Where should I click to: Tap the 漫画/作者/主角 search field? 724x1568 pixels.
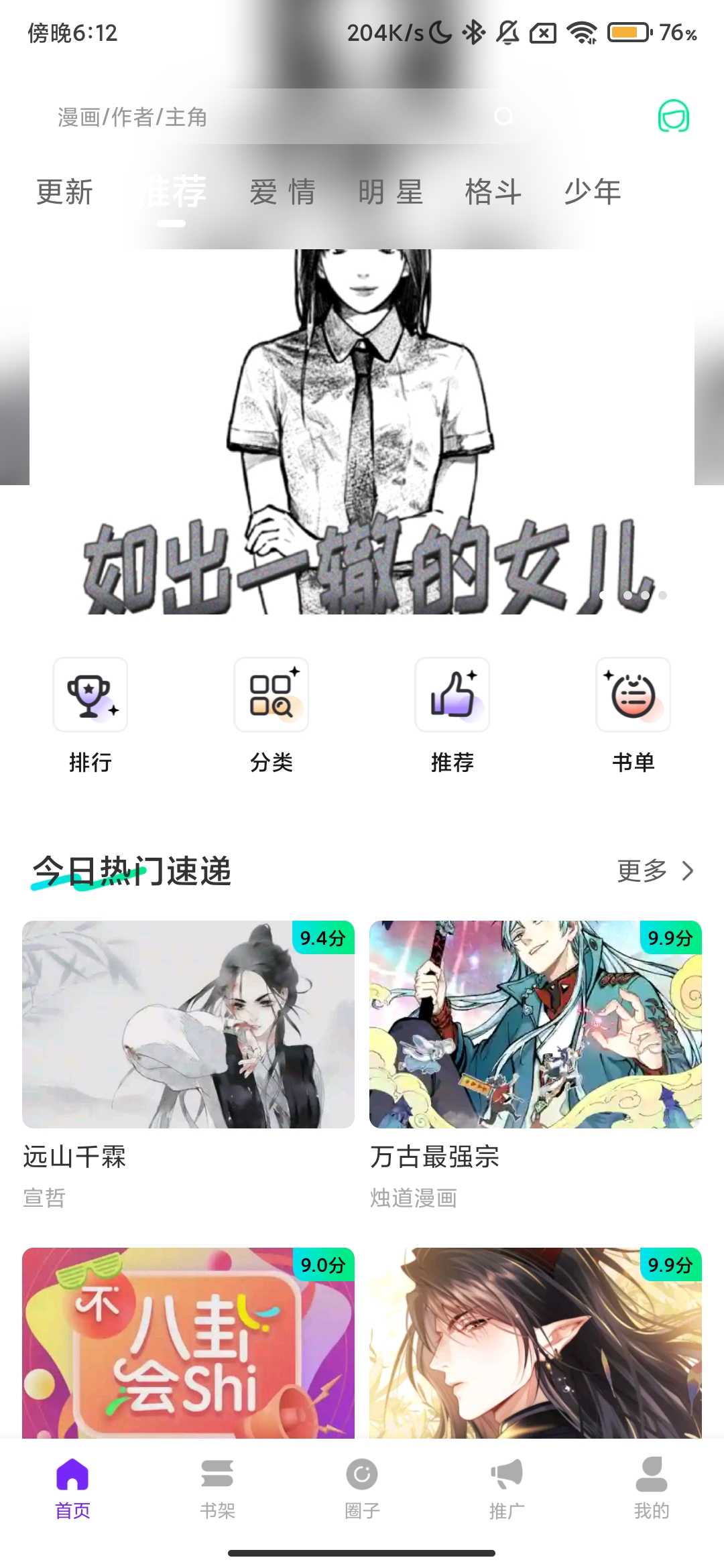tap(201, 118)
